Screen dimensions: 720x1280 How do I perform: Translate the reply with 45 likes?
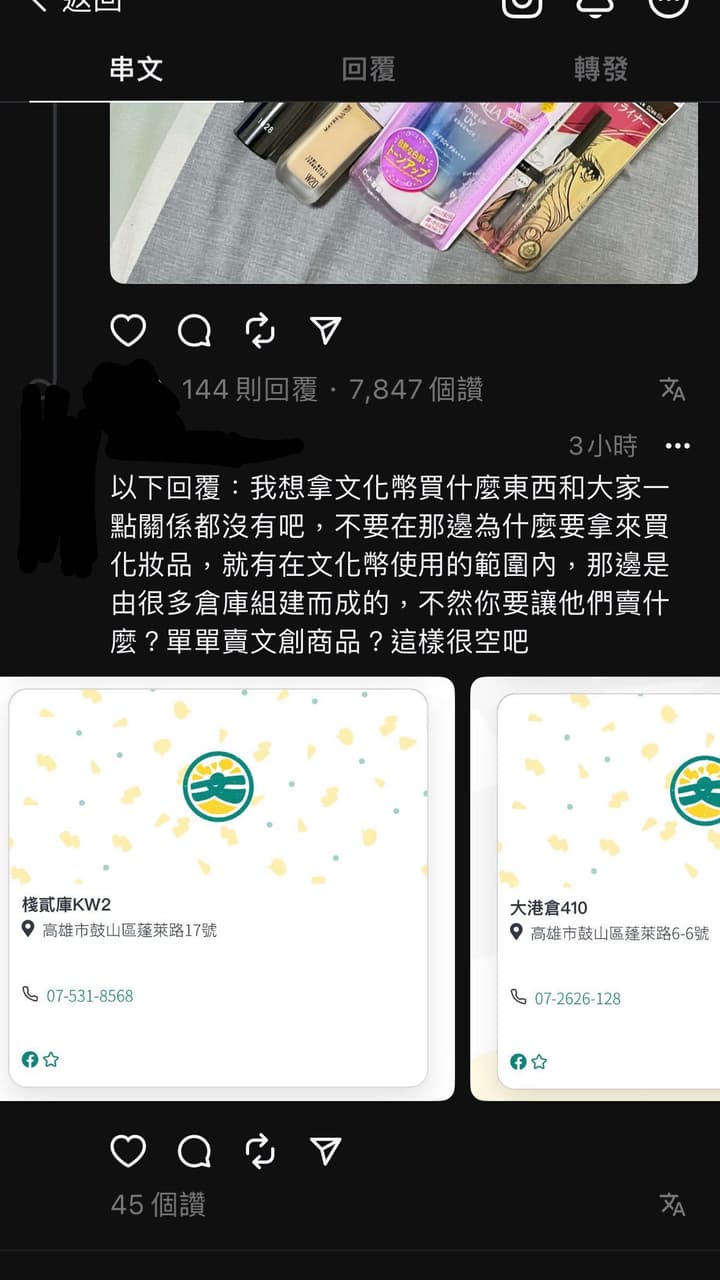(673, 1205)
